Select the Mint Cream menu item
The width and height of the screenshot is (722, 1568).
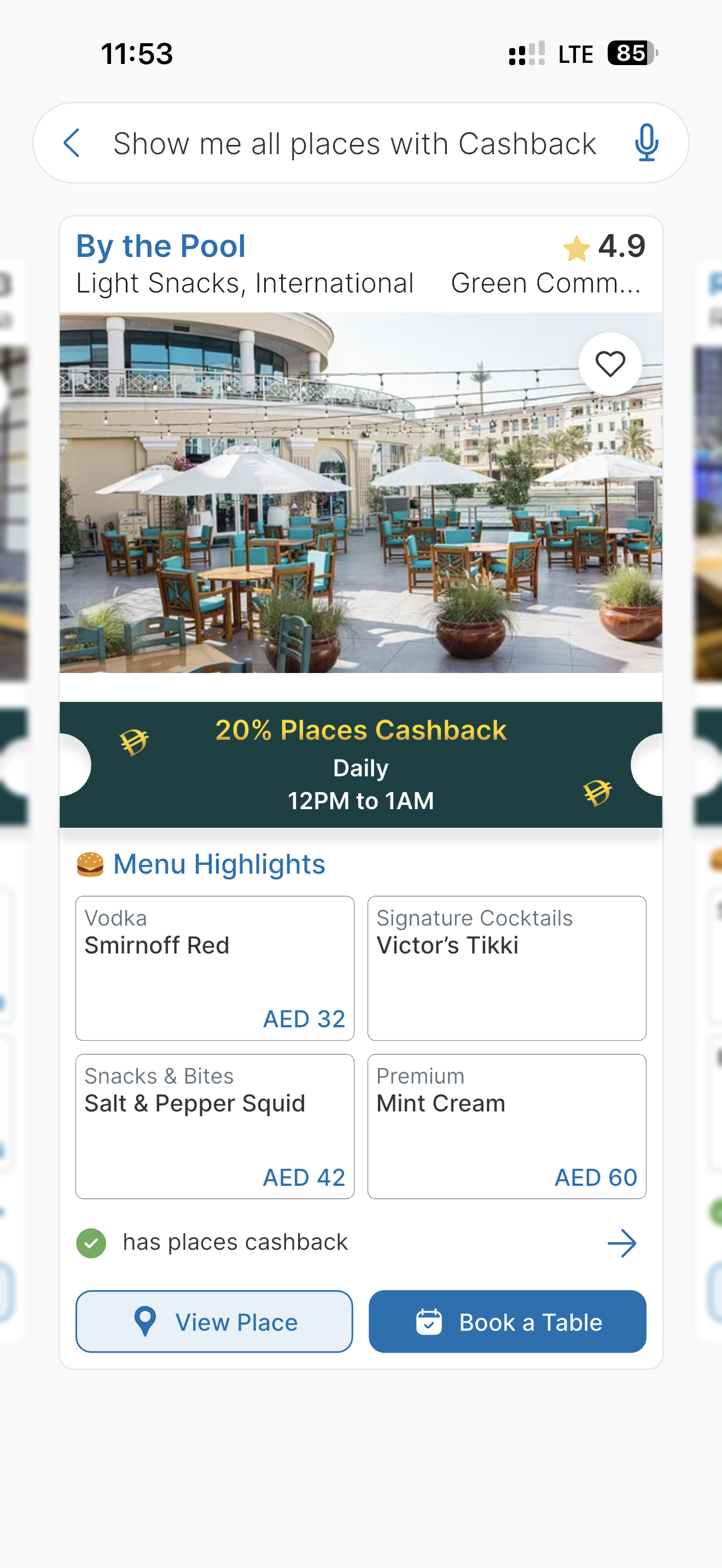click(x=506, y=1126)
